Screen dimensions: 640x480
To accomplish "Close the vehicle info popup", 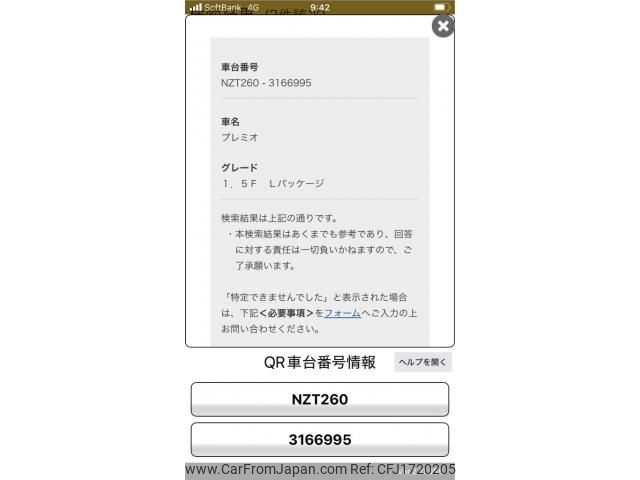I will pos(442,27).
